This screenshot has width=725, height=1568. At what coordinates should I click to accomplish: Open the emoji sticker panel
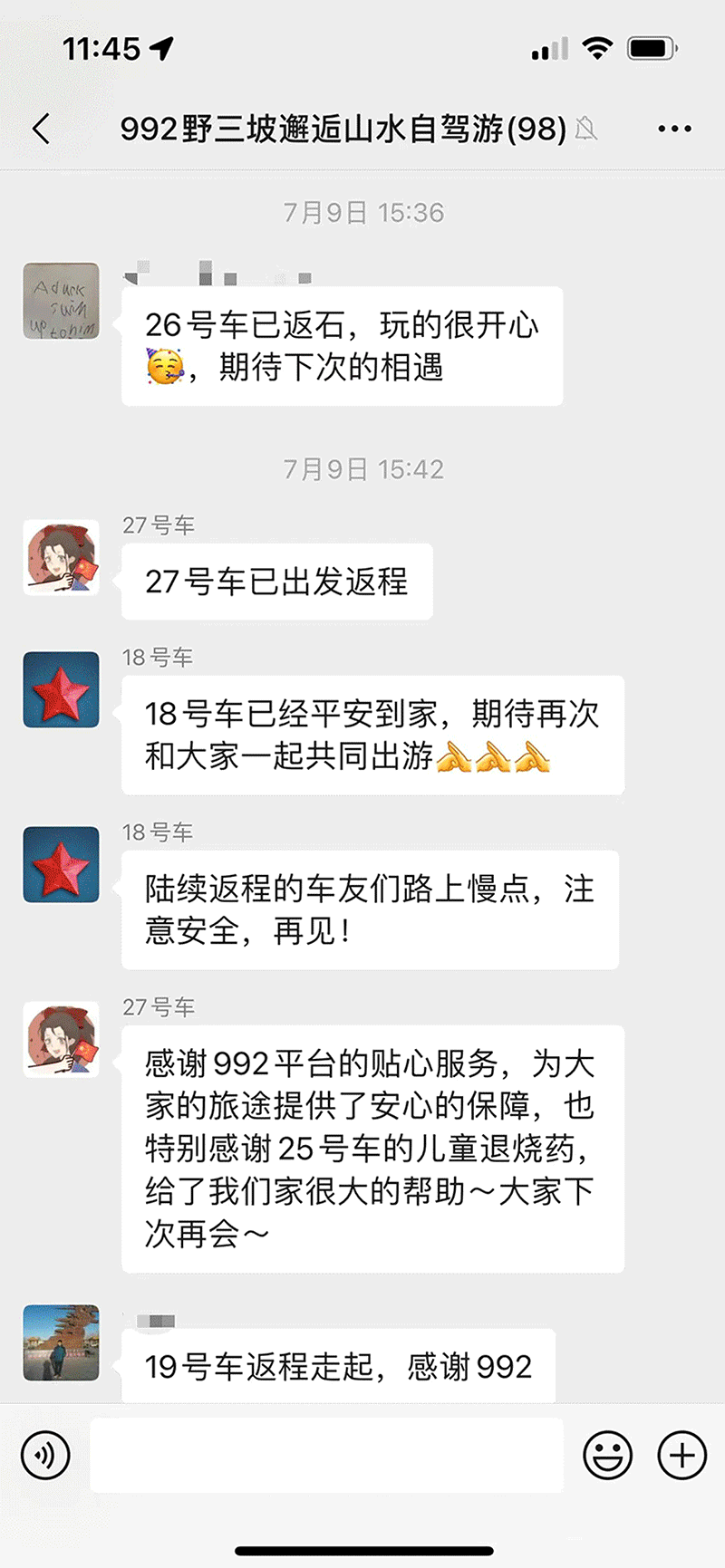(607, 1456)
